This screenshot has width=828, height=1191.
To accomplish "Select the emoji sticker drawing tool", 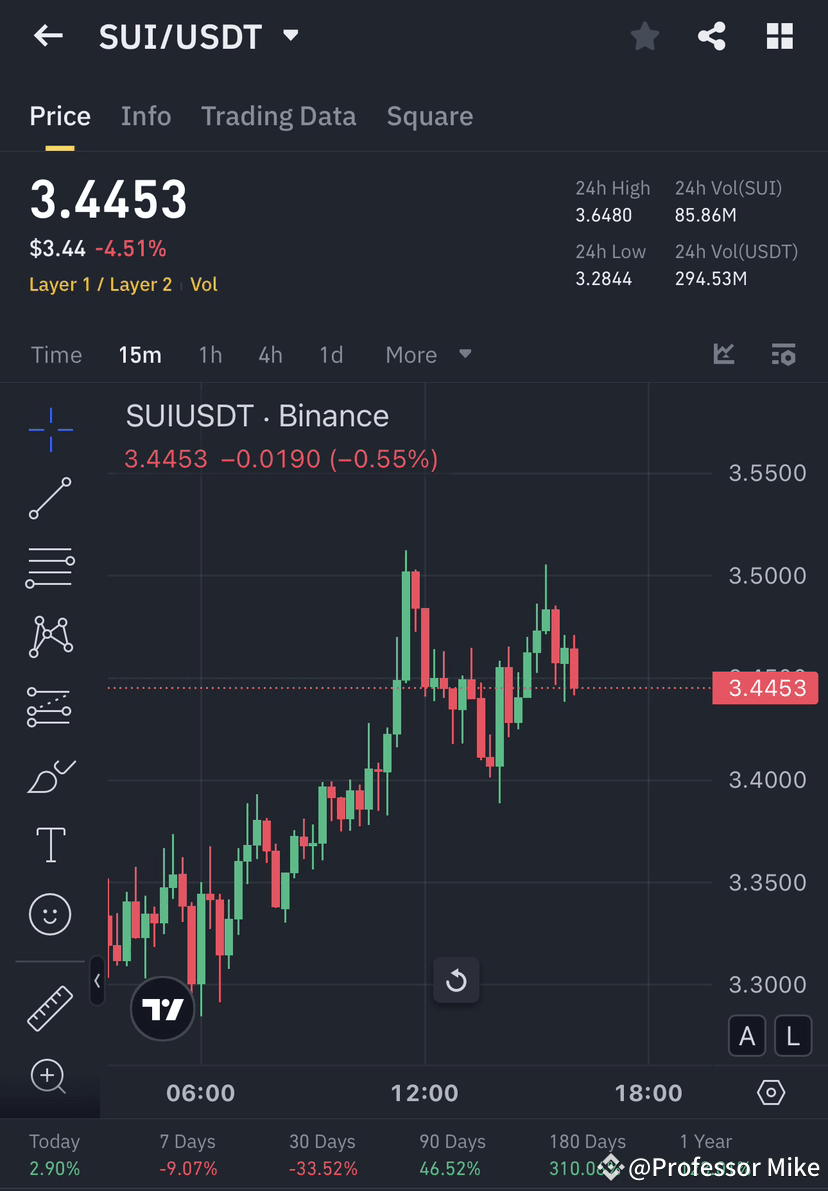I will pos(49,914).
